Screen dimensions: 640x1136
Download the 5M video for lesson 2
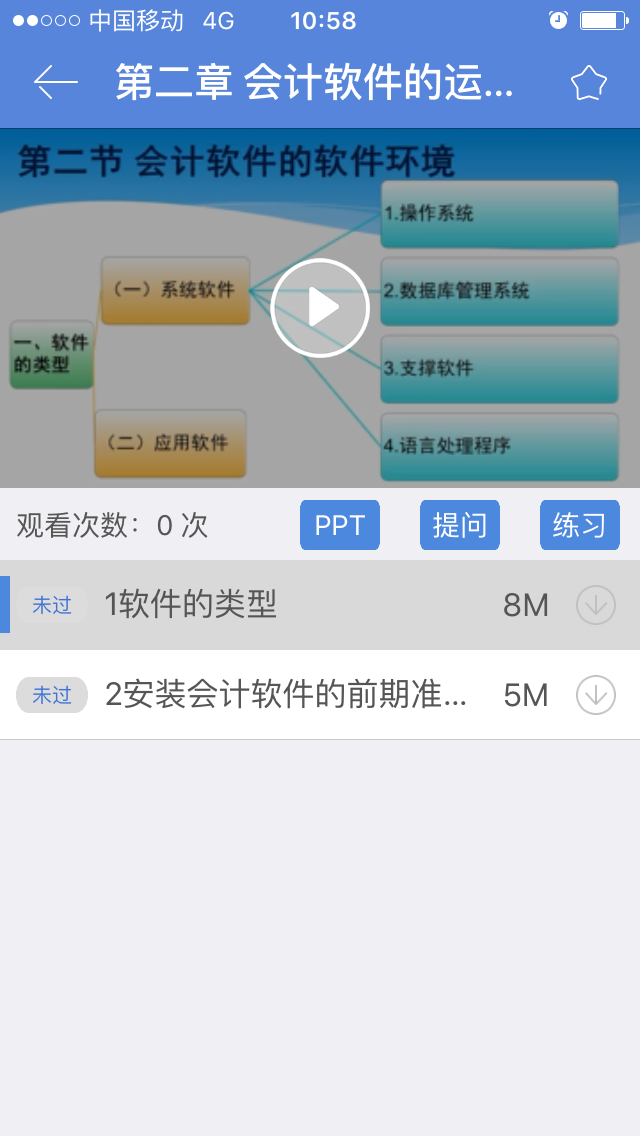pyautogui.click(x=596, y=695)
